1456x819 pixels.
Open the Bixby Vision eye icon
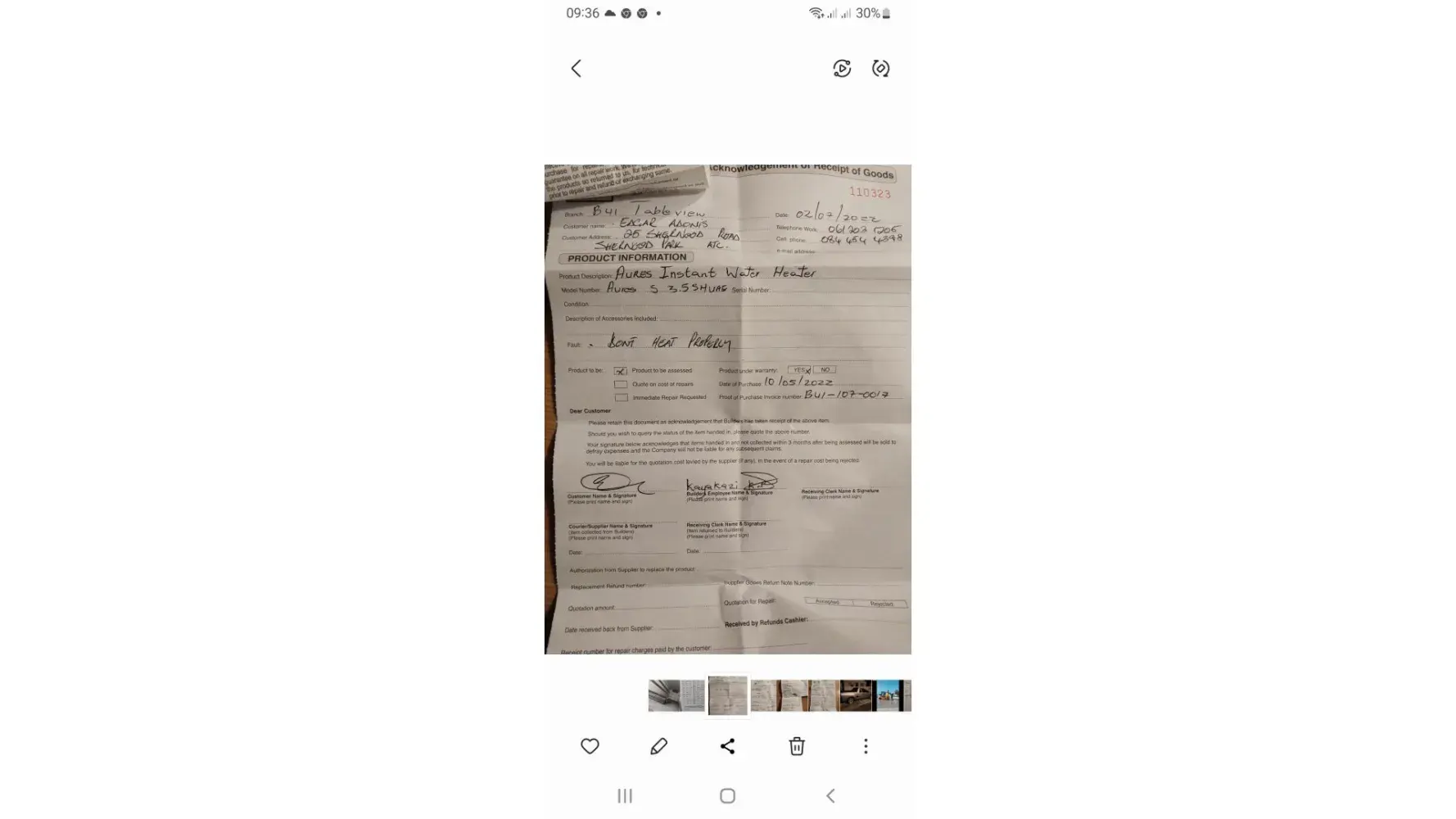(880, 69)
